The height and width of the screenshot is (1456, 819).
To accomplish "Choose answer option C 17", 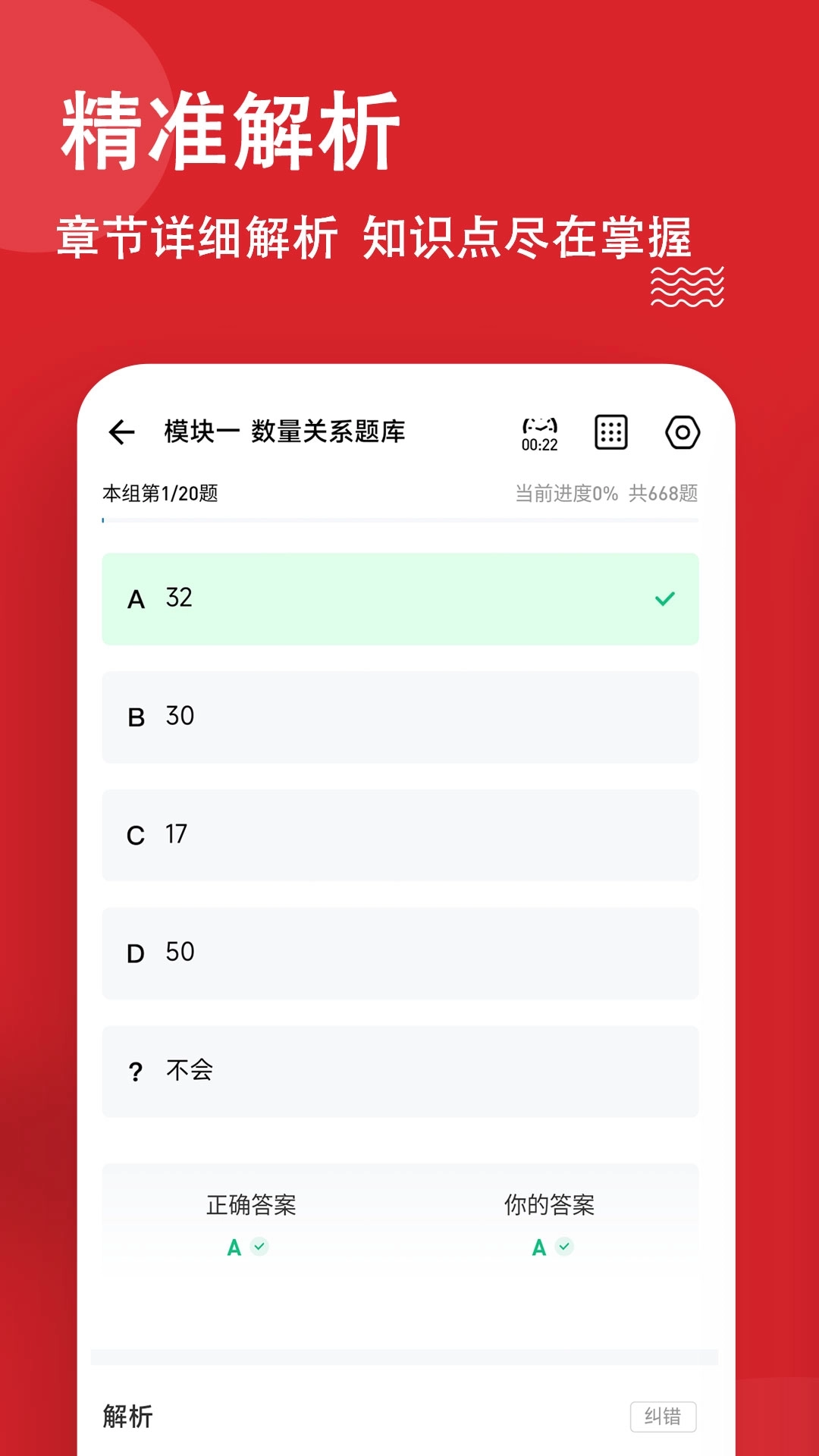I will (400, 834).
